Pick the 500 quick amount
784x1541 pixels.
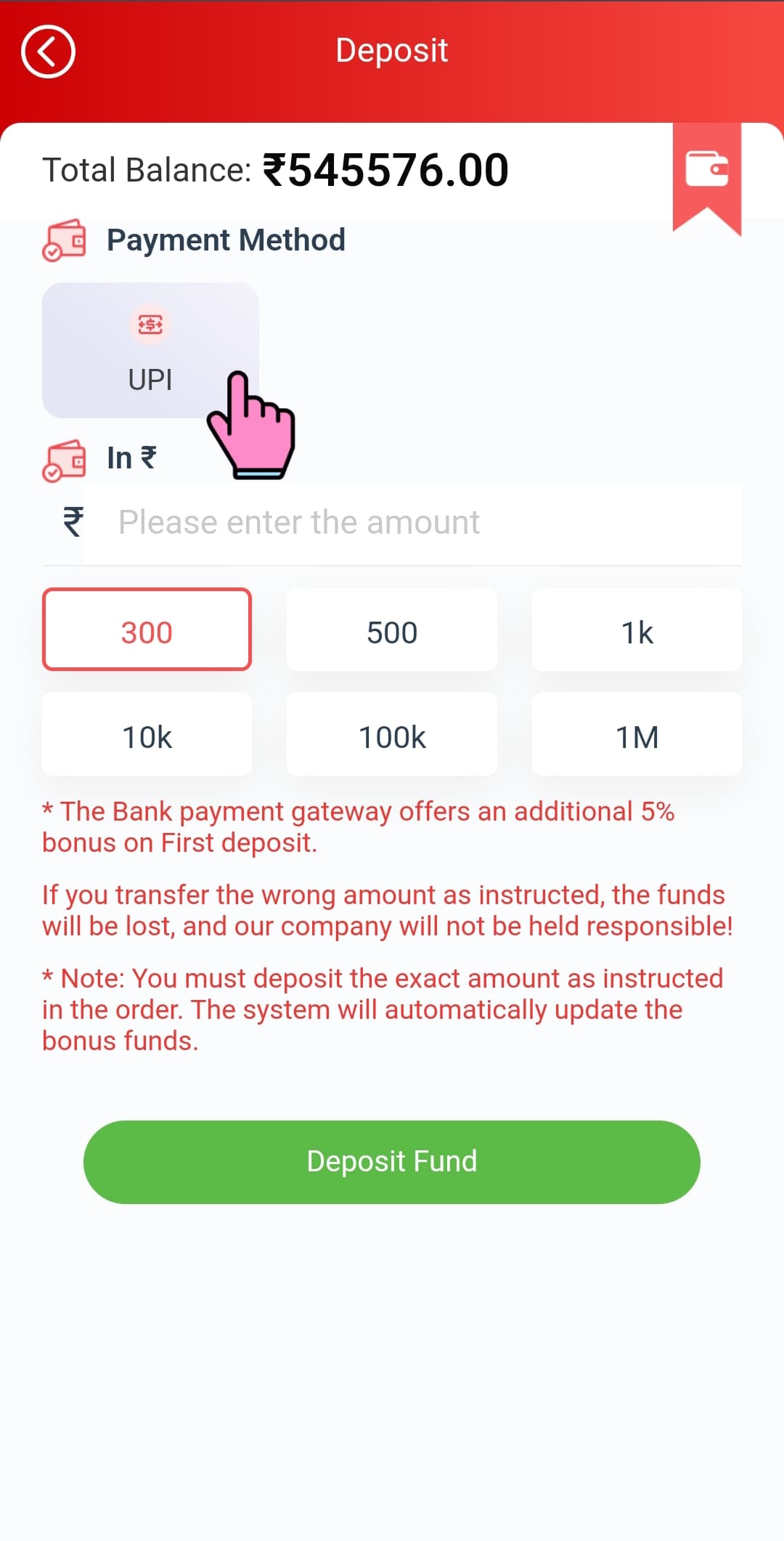pyautogui.click(x=392, y=630)
